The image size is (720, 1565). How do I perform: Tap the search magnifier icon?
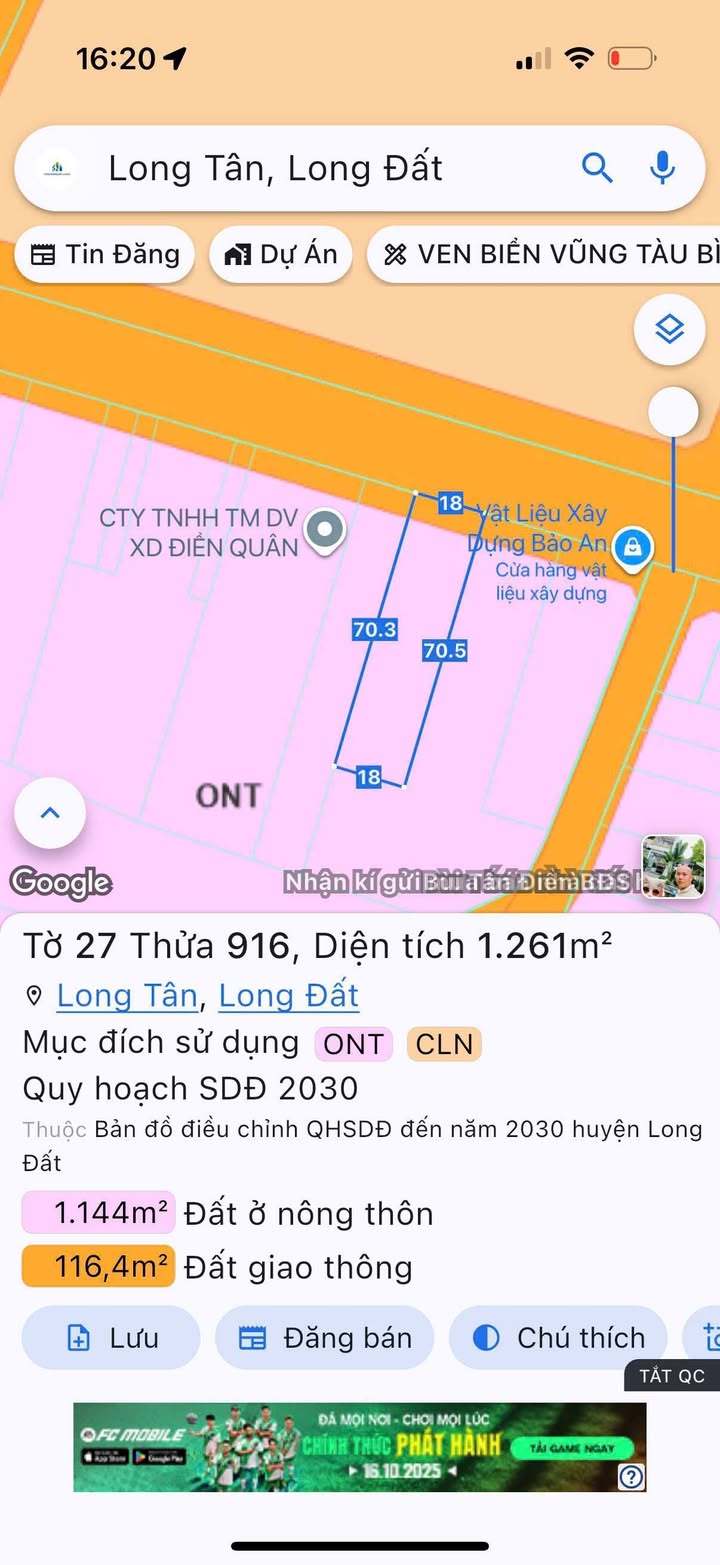click(597, 168)
